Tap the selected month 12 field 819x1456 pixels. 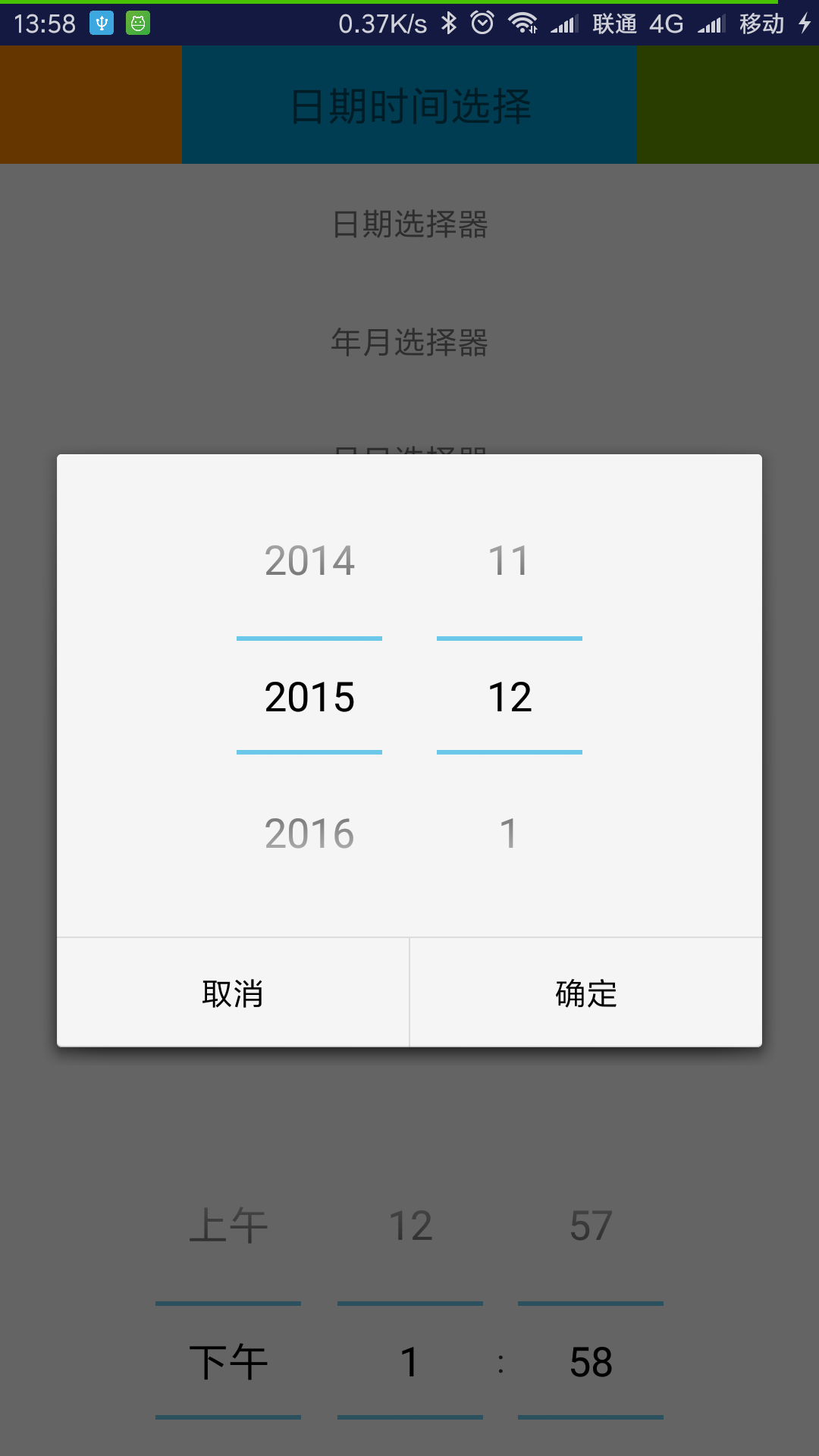510,697
